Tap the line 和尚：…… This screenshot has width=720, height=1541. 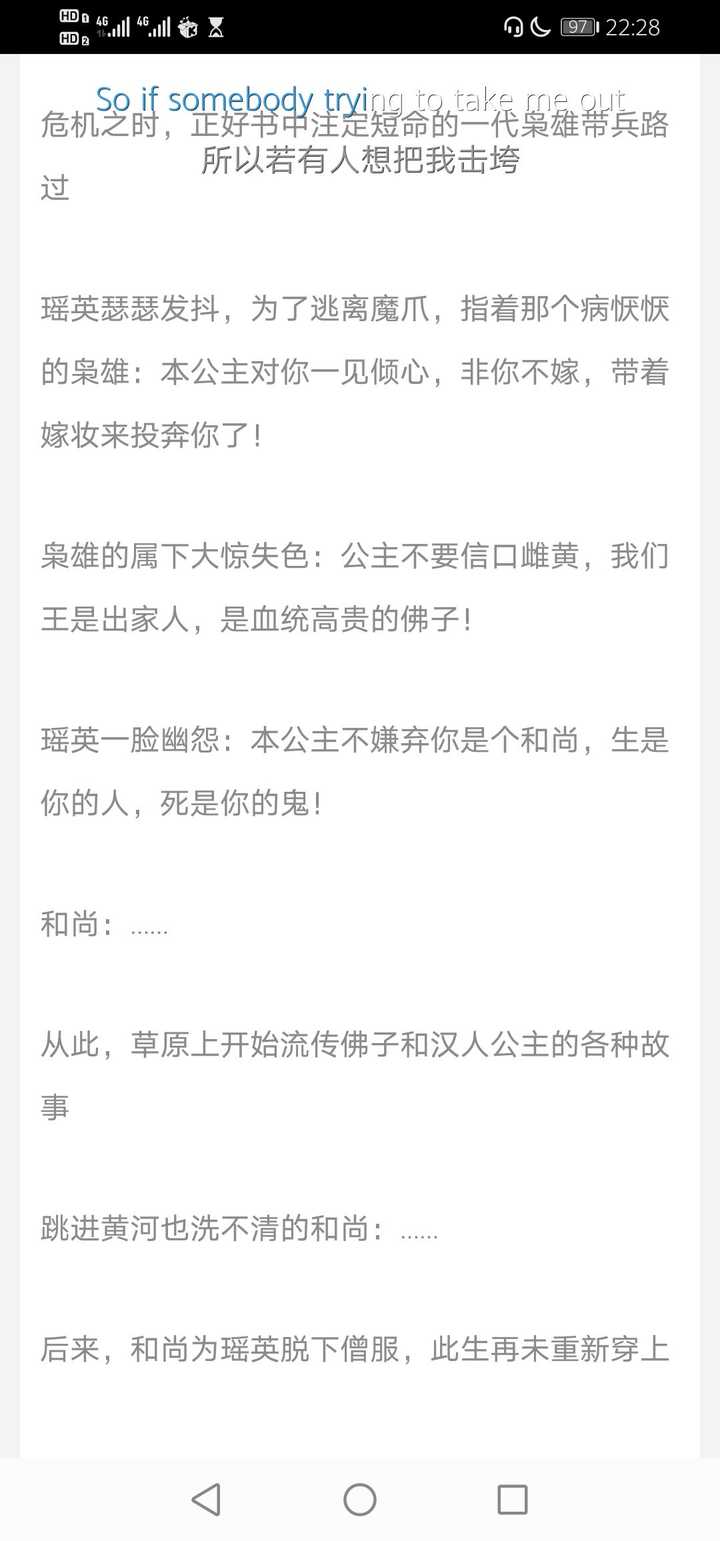click(105, 922)
